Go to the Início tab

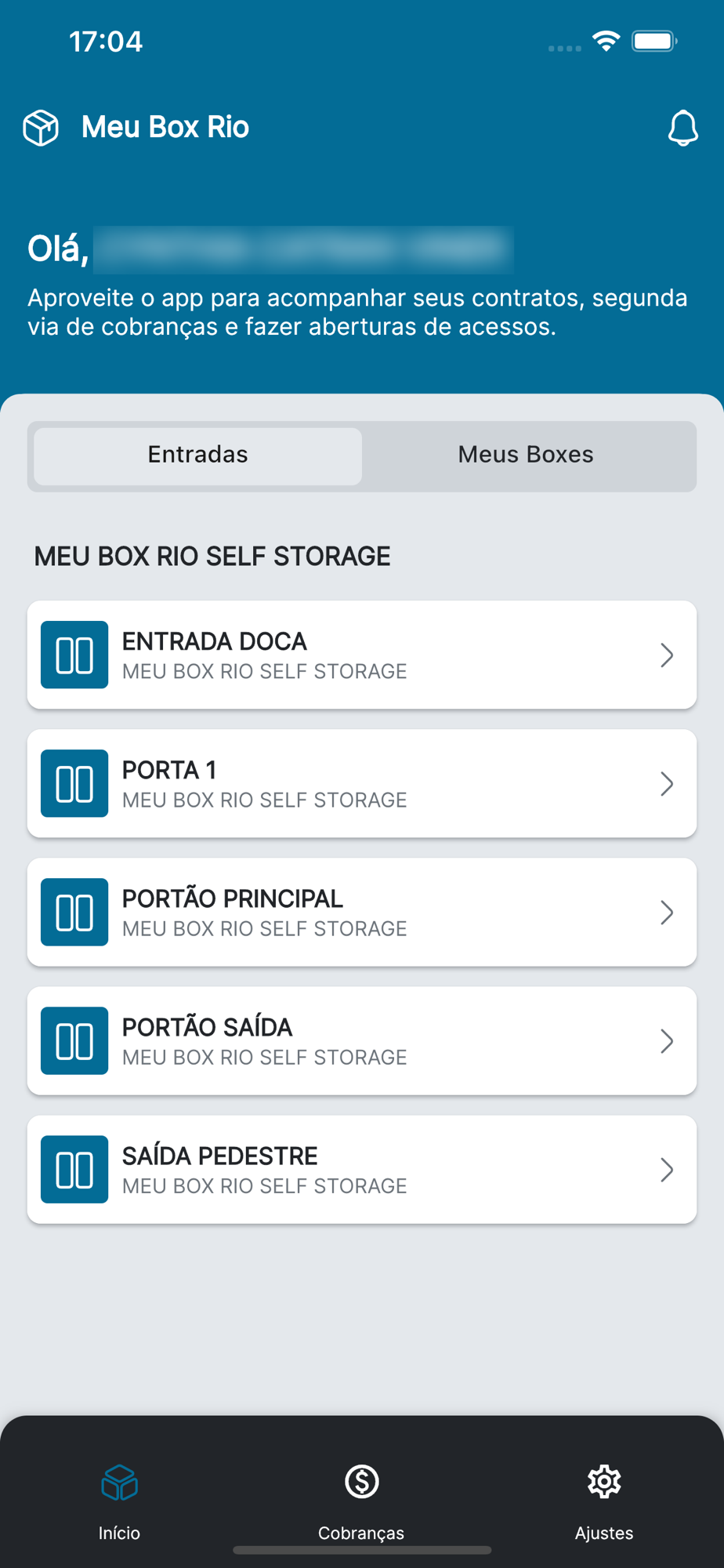(119, 1501)
